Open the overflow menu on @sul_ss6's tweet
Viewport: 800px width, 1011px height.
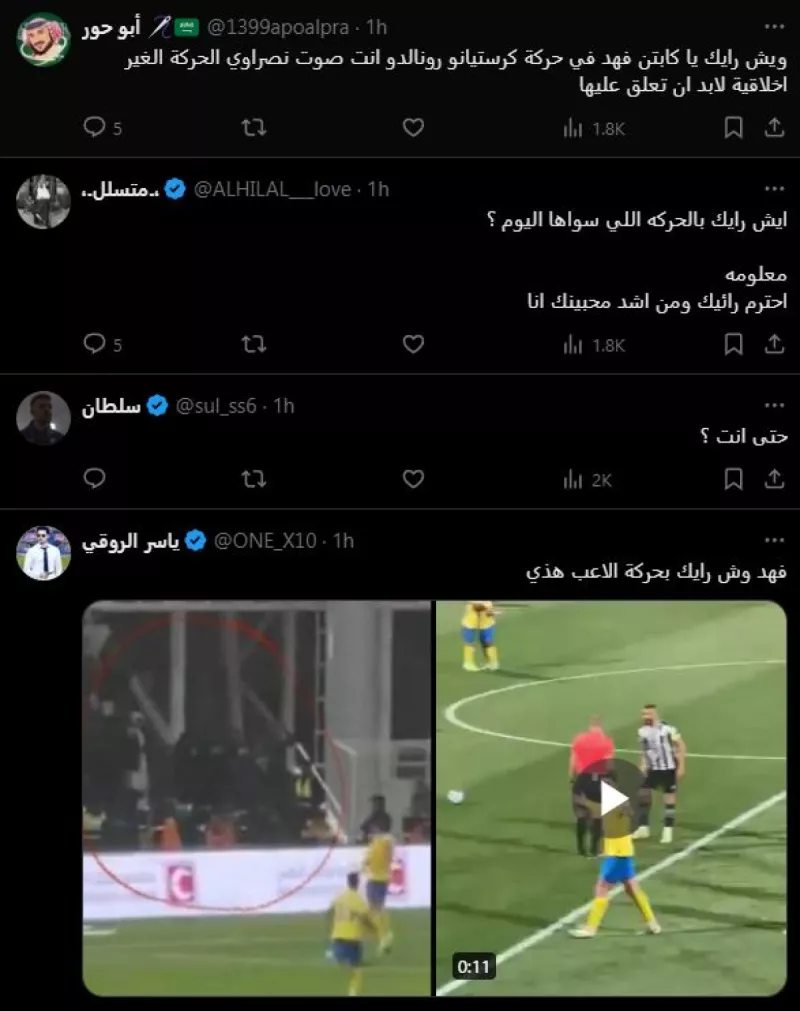[773, 405]
